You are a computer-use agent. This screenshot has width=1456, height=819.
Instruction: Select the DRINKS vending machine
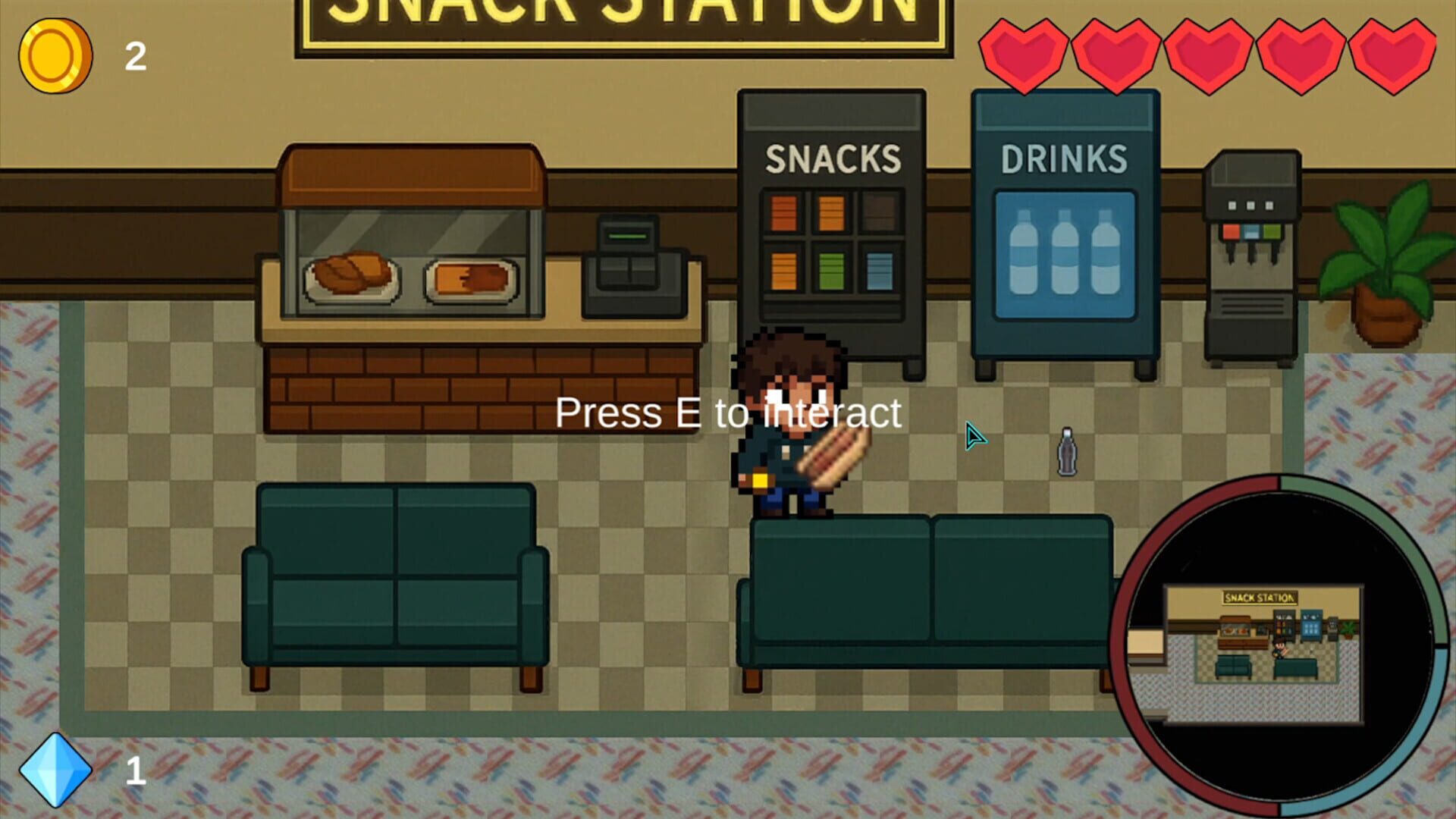coord(1065,227)
